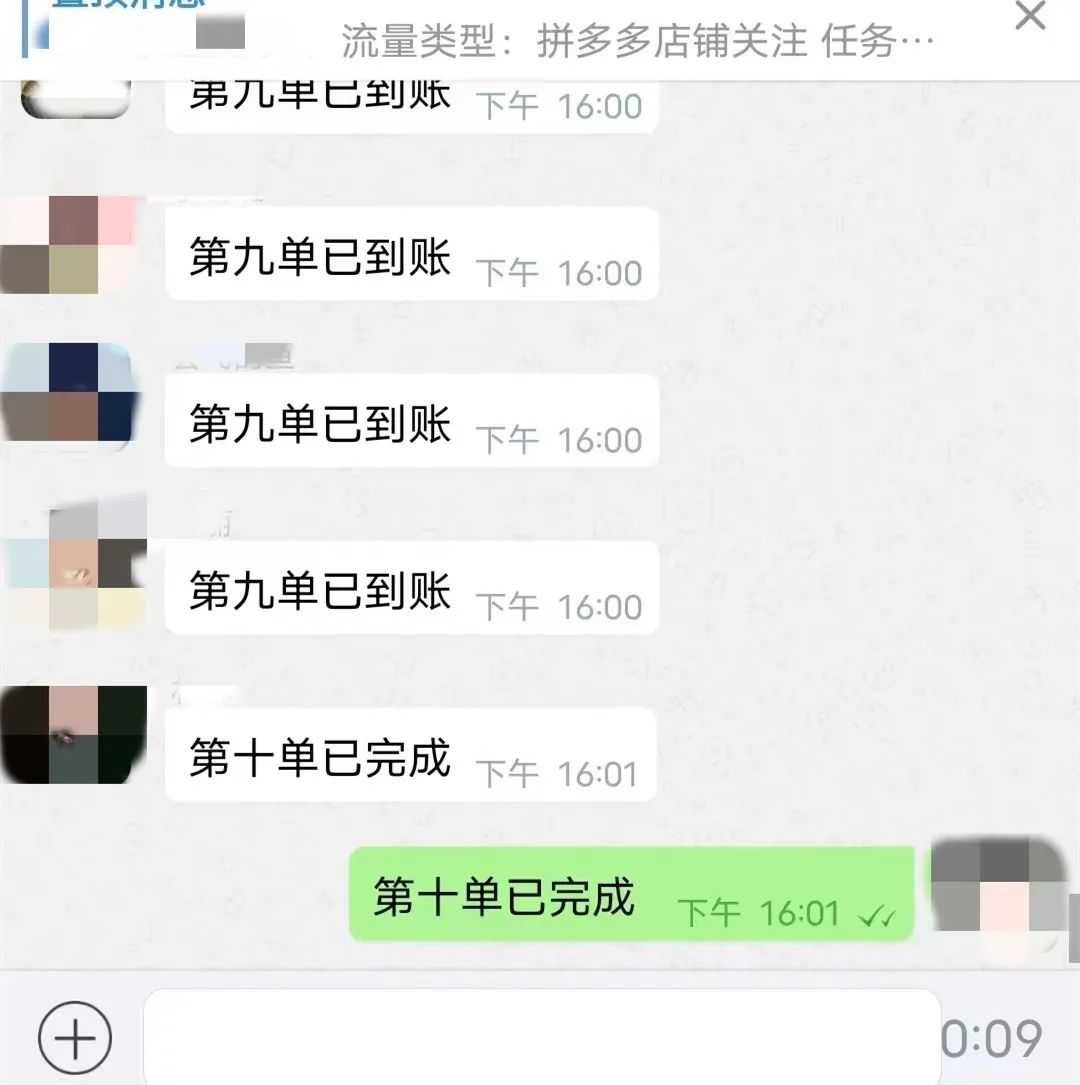Focus the message input field
This screenshot has height=1085, width=1080.
541,1037
